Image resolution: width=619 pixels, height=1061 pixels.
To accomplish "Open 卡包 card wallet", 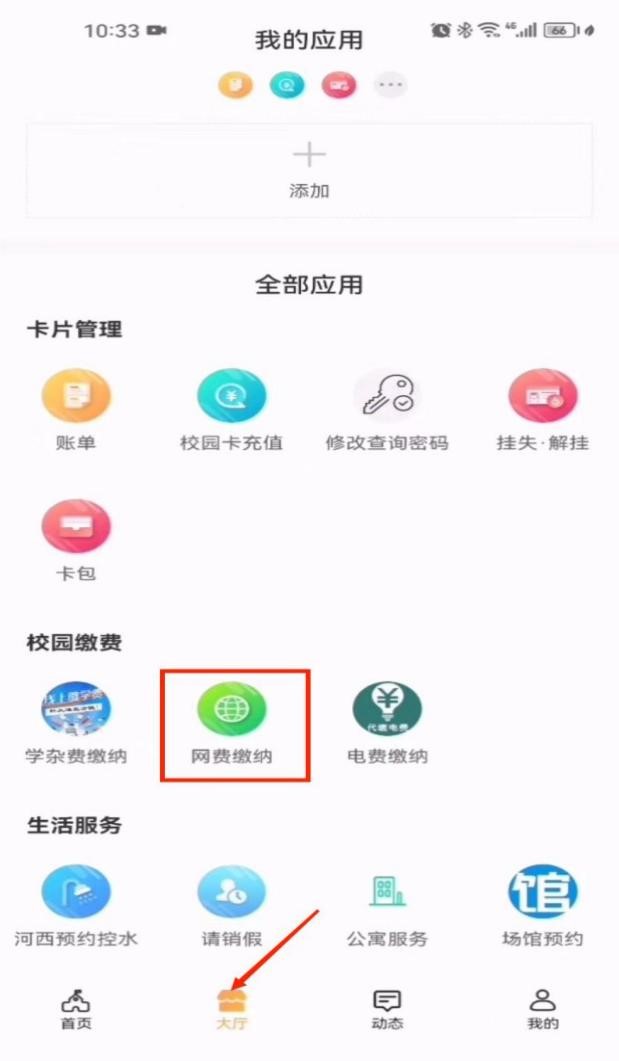I will coord(76,527).
